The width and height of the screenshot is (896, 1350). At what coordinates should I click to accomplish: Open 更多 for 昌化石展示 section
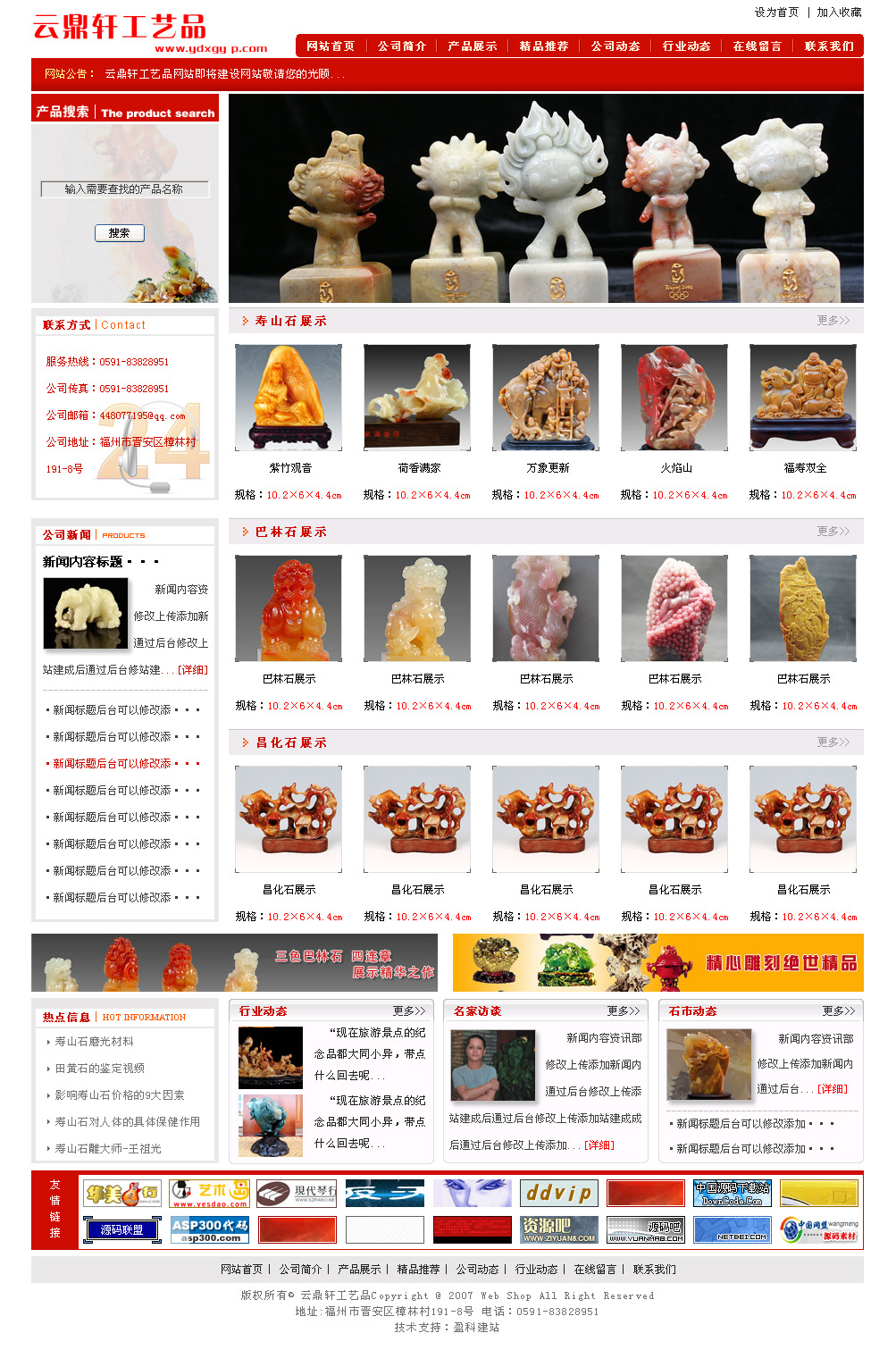pos(833,742)
